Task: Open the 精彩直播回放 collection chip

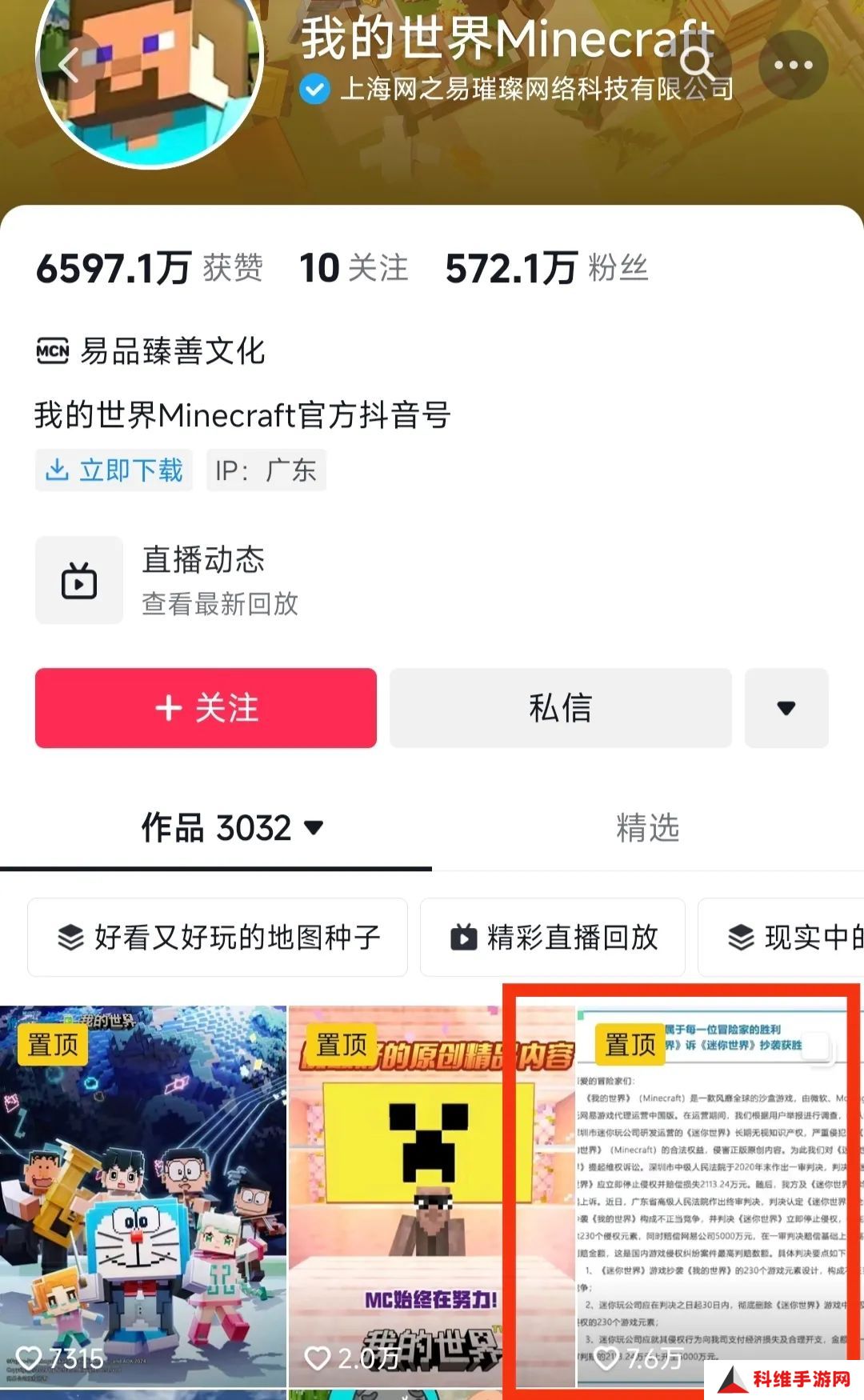Action: click(553, 937)
